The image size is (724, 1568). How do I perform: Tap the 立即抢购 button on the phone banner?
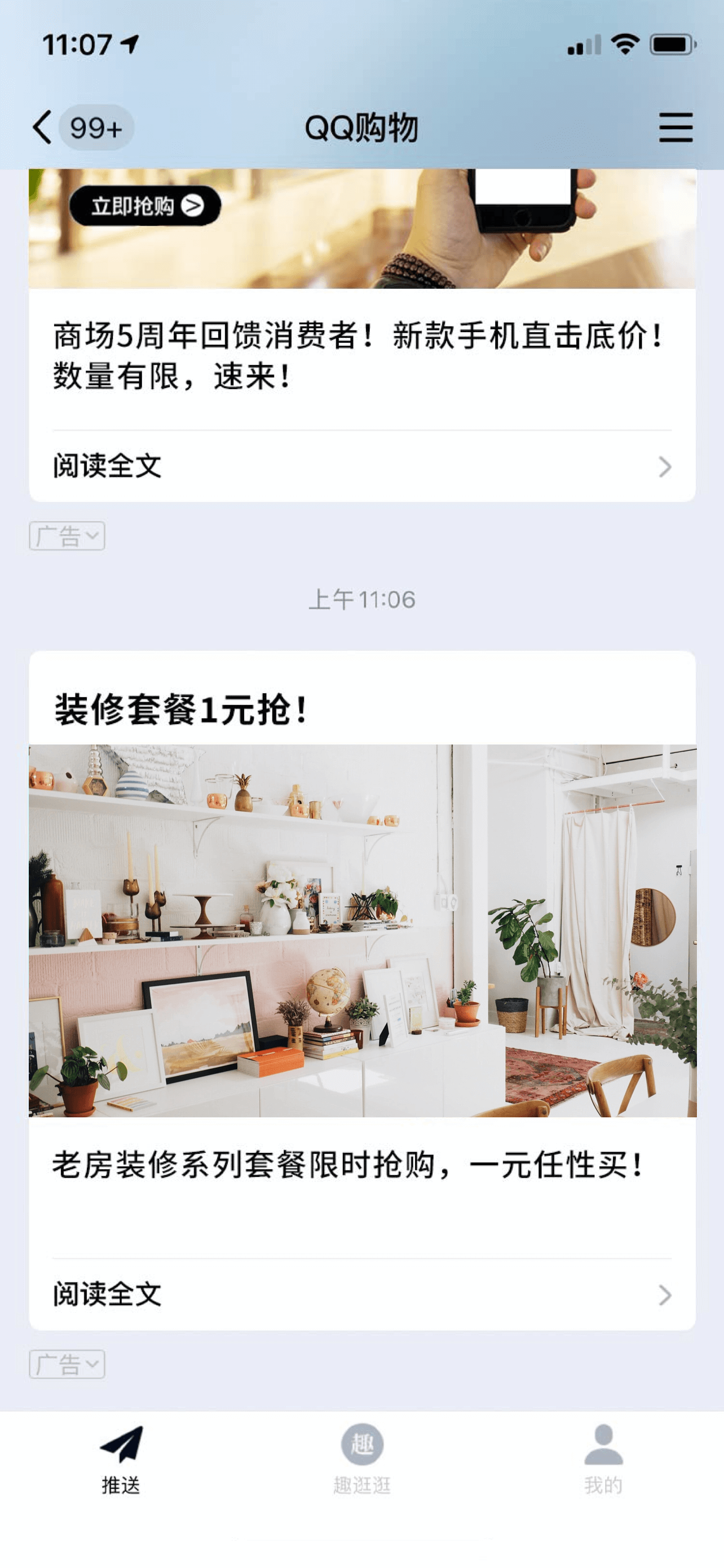click(x=145, y=206)
